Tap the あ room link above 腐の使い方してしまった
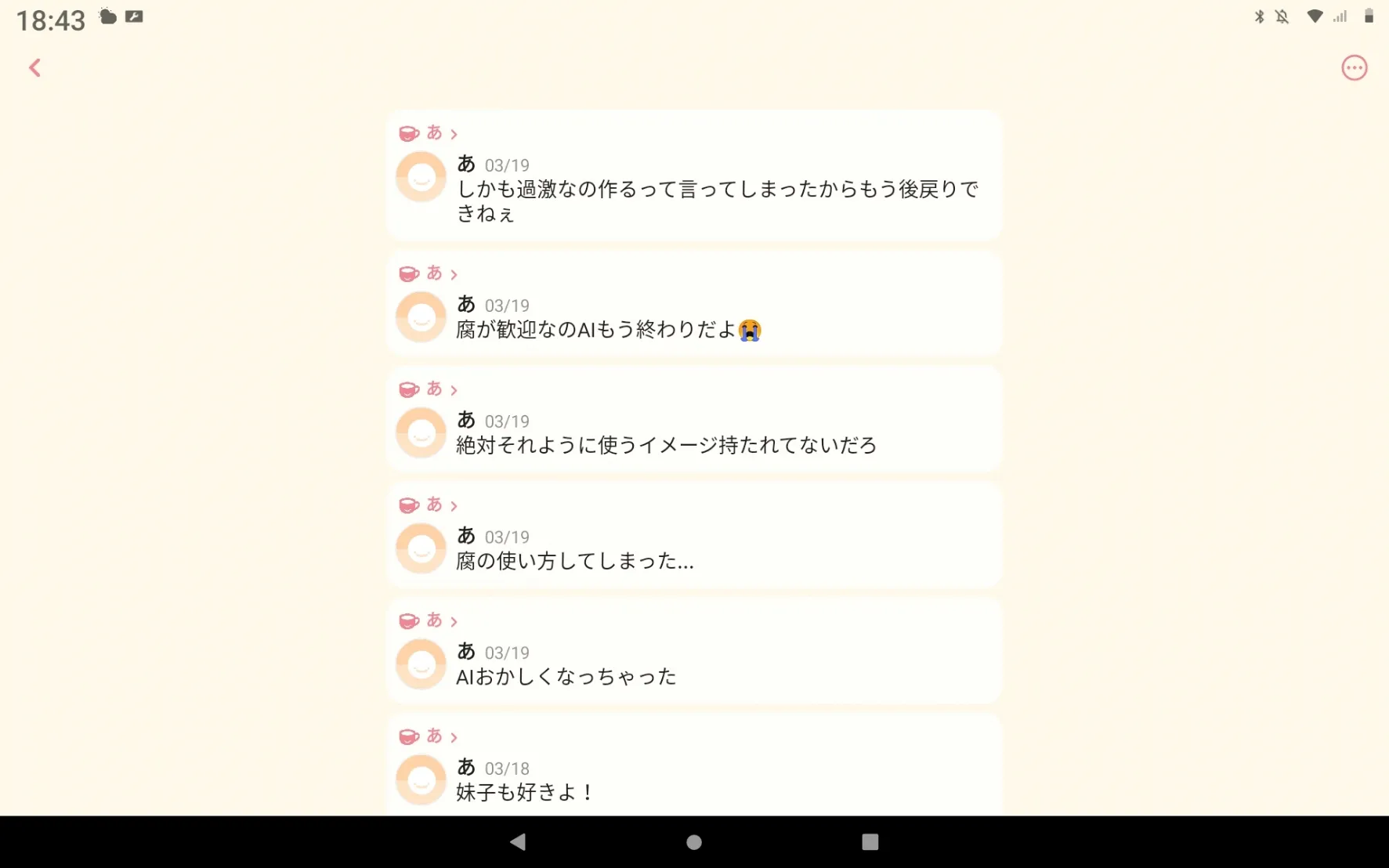Screen dimensions: 1389x868 429,505
